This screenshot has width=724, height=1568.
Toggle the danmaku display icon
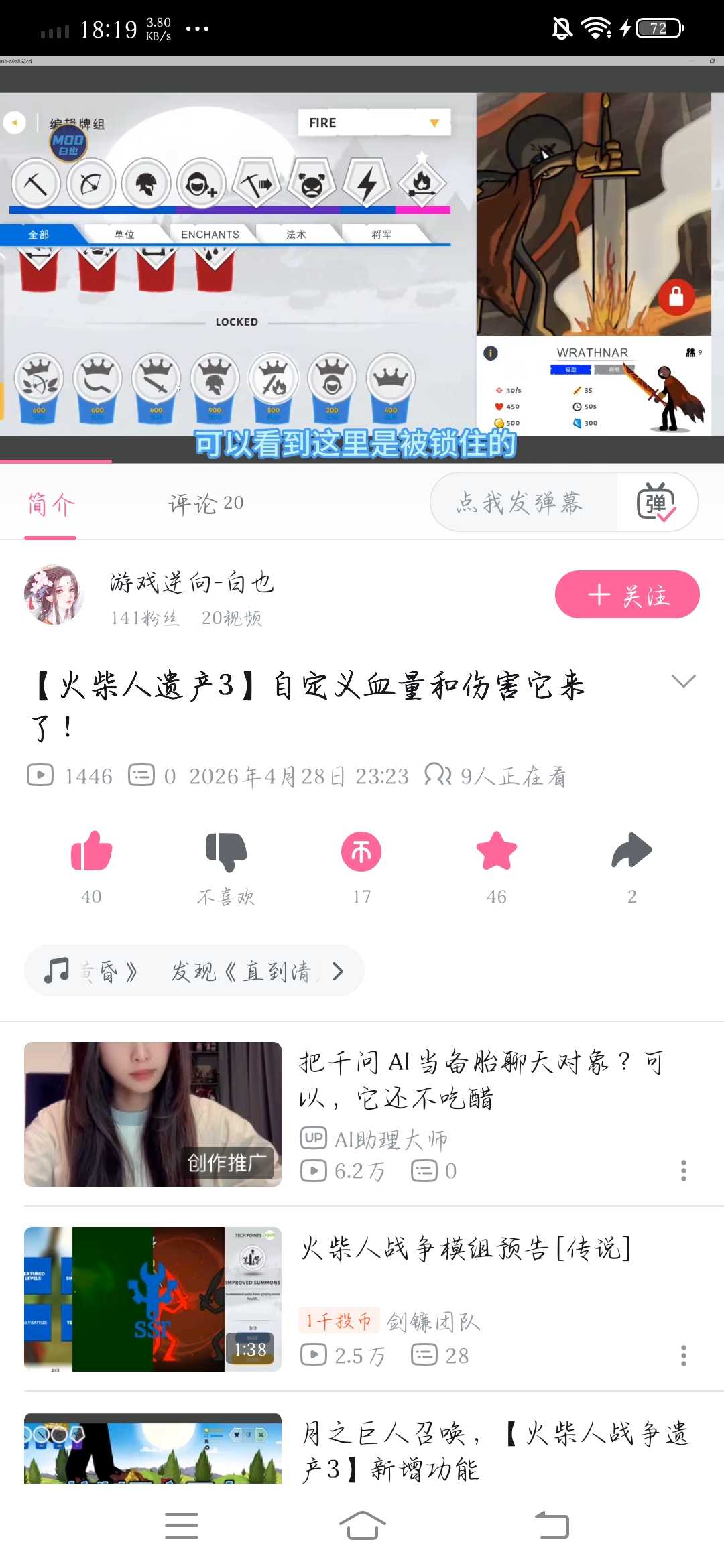(656, 503)
